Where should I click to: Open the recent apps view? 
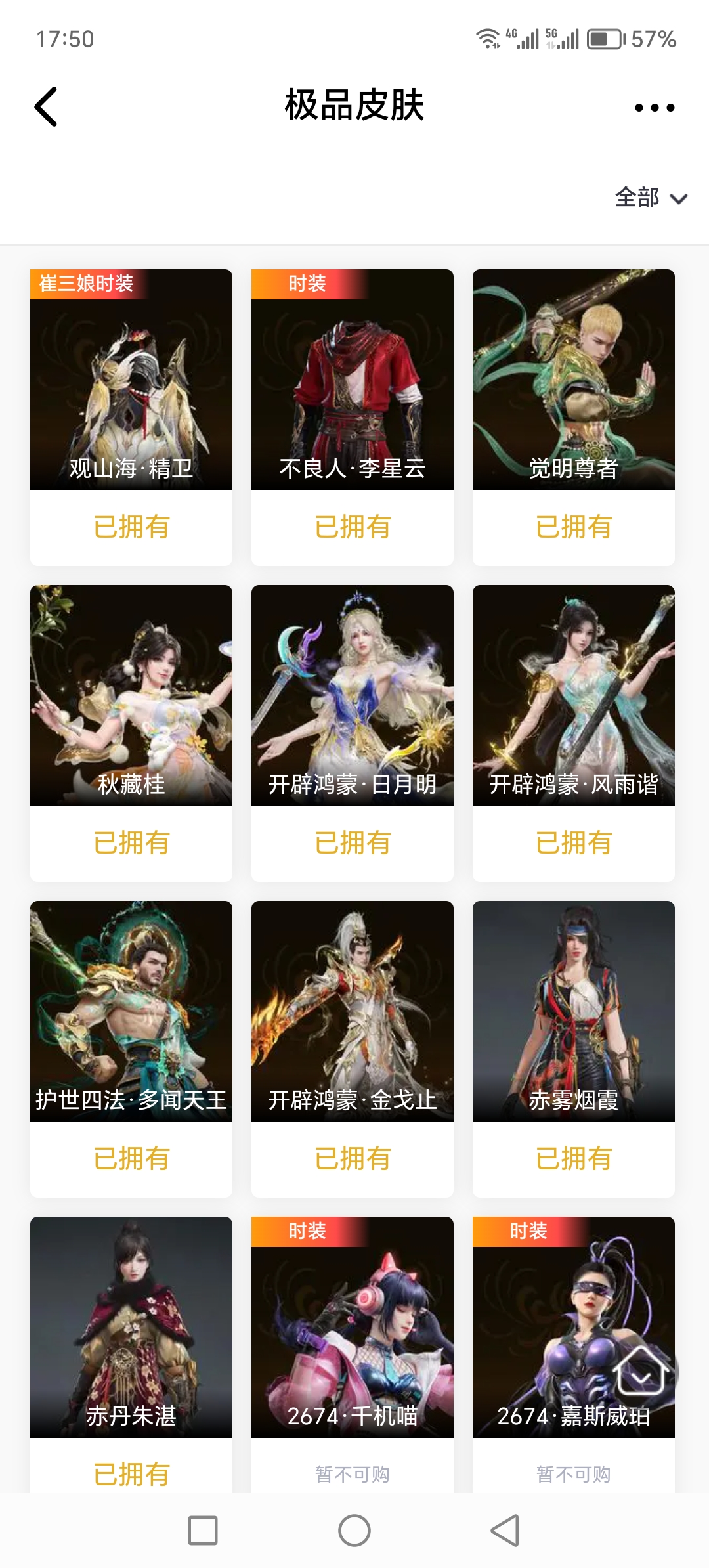(x=203, y=1531)
